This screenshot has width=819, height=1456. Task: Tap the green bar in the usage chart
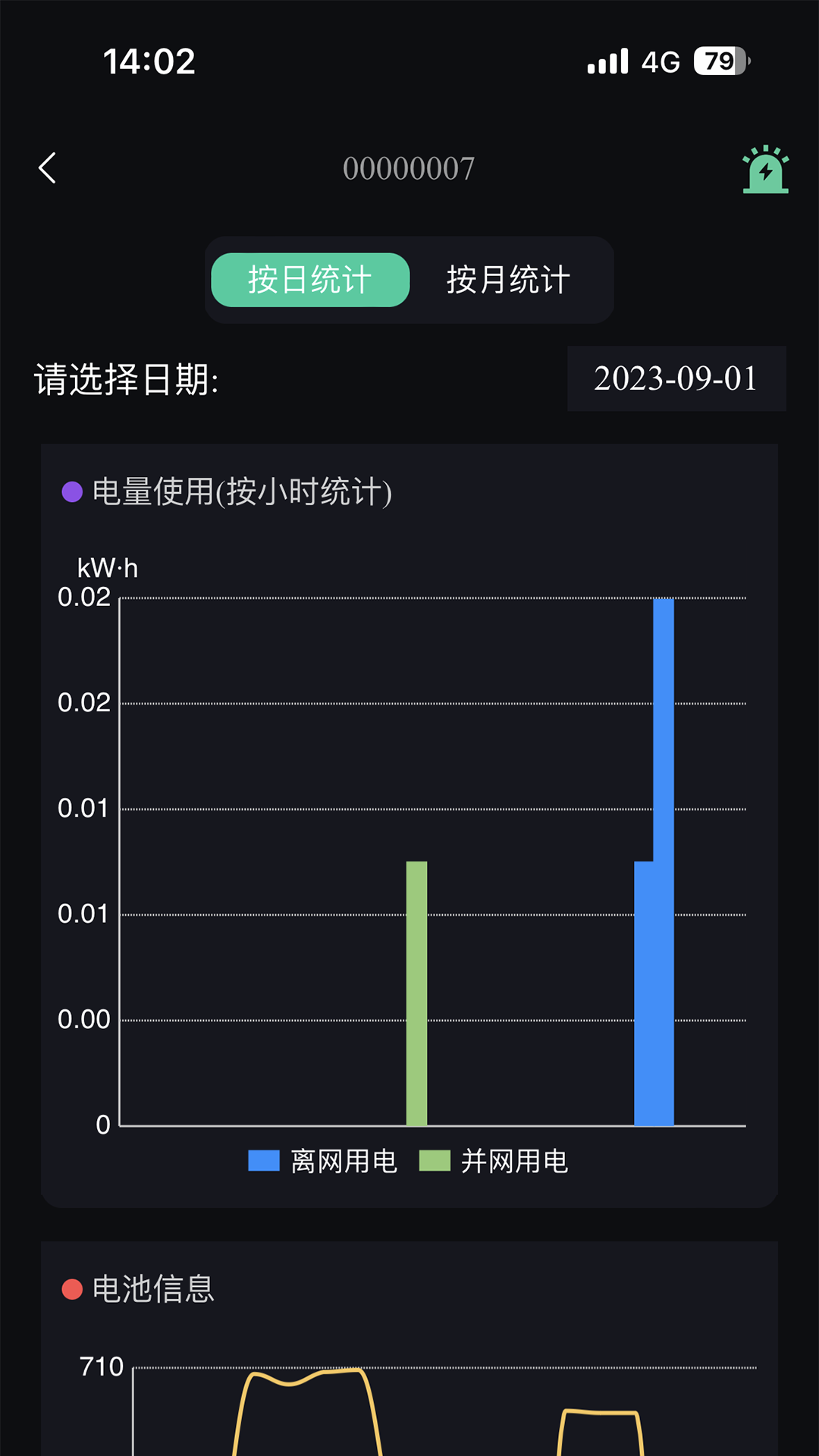point(417,986)
